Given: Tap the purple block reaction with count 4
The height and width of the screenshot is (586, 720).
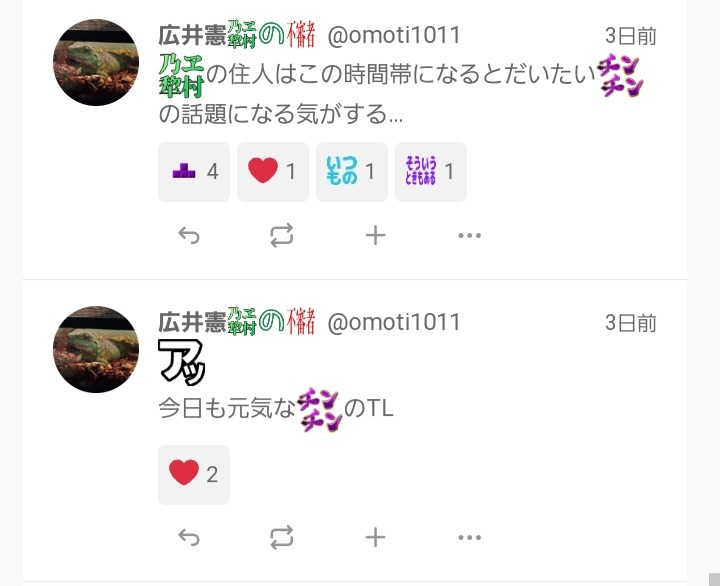Looking at the screenshot, I should (x=194, y=172).
